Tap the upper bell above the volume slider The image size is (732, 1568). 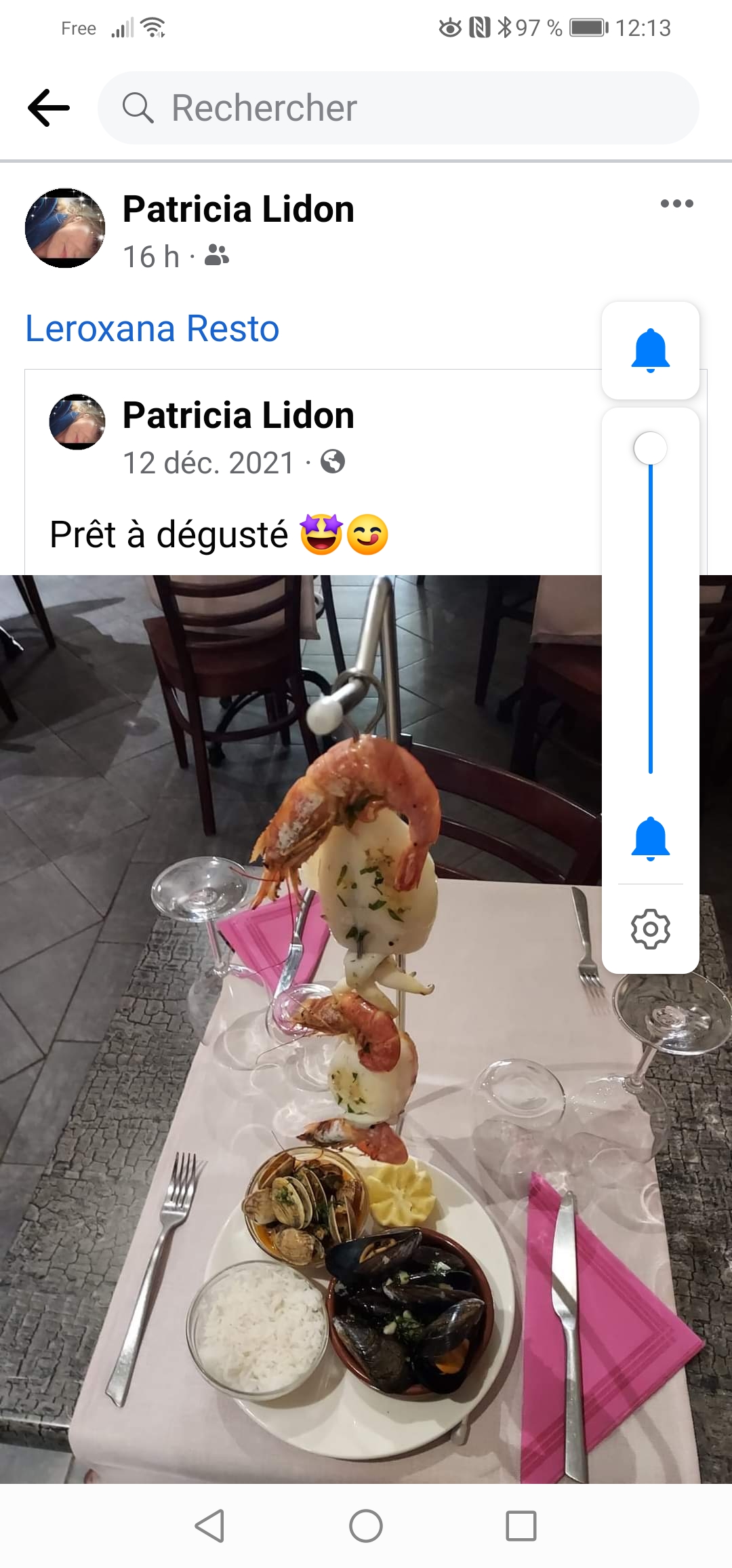point(650,351)
